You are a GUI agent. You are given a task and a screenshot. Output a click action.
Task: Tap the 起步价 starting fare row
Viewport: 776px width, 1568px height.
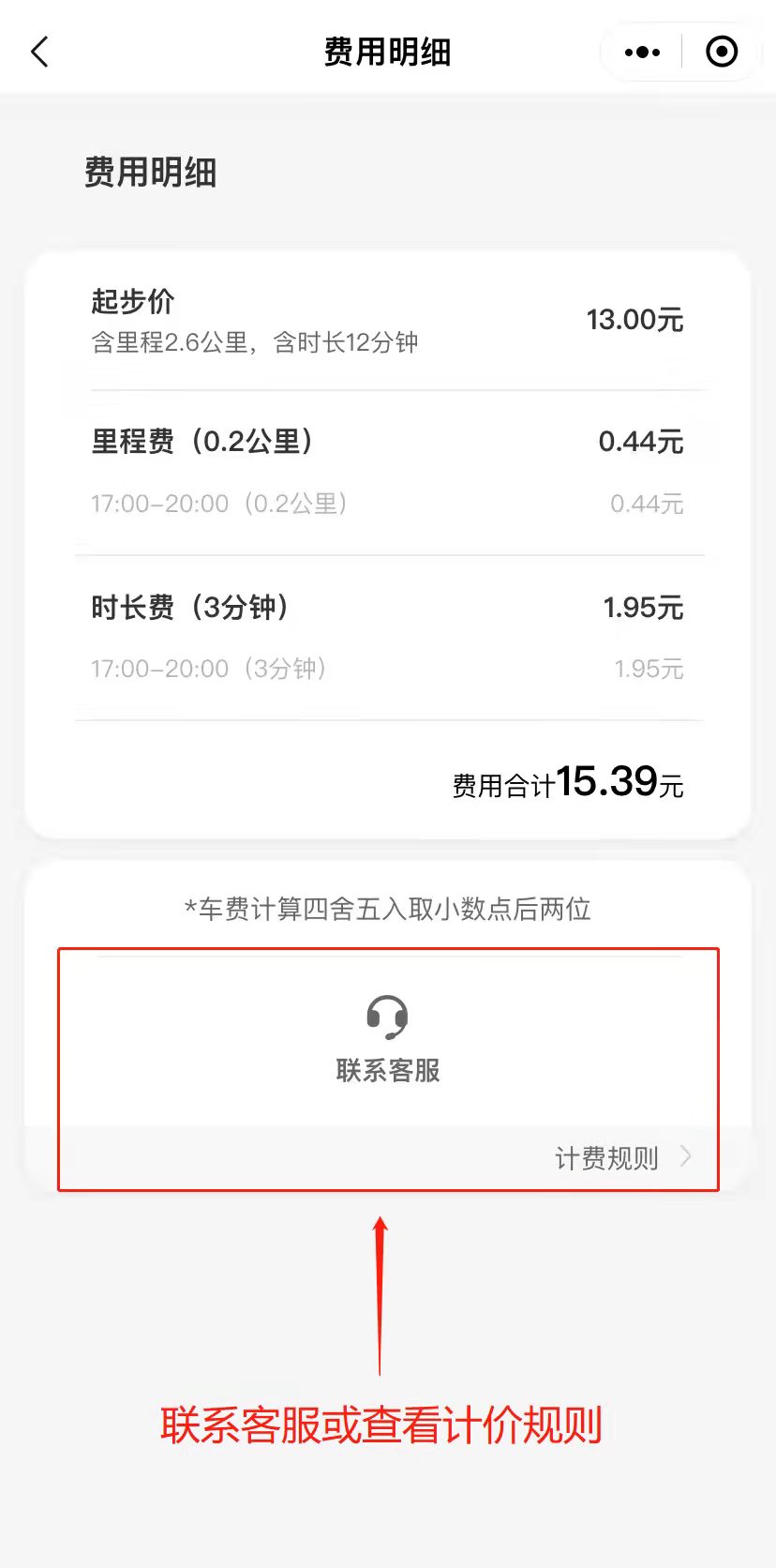pyautogui.click(x=388, y=319)
